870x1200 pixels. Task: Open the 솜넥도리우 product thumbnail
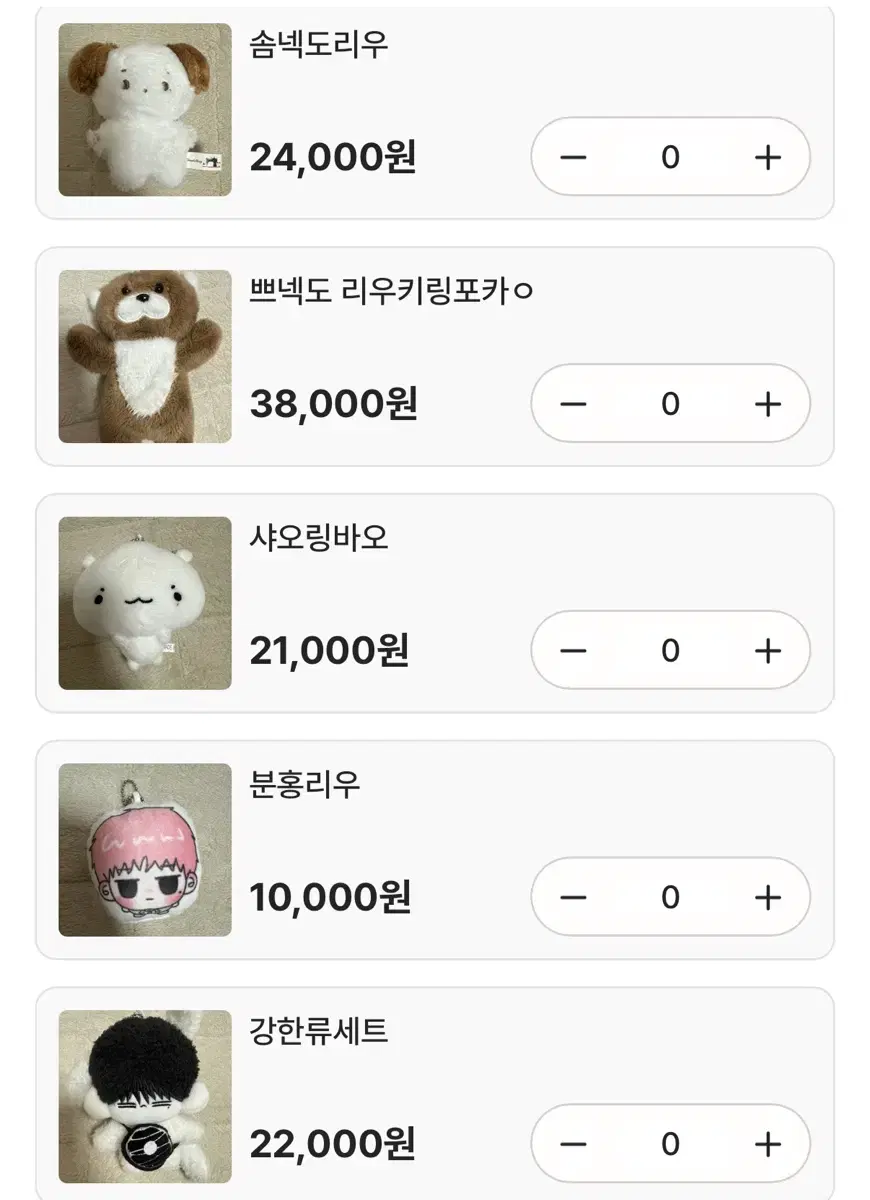[x=144, y=108]
